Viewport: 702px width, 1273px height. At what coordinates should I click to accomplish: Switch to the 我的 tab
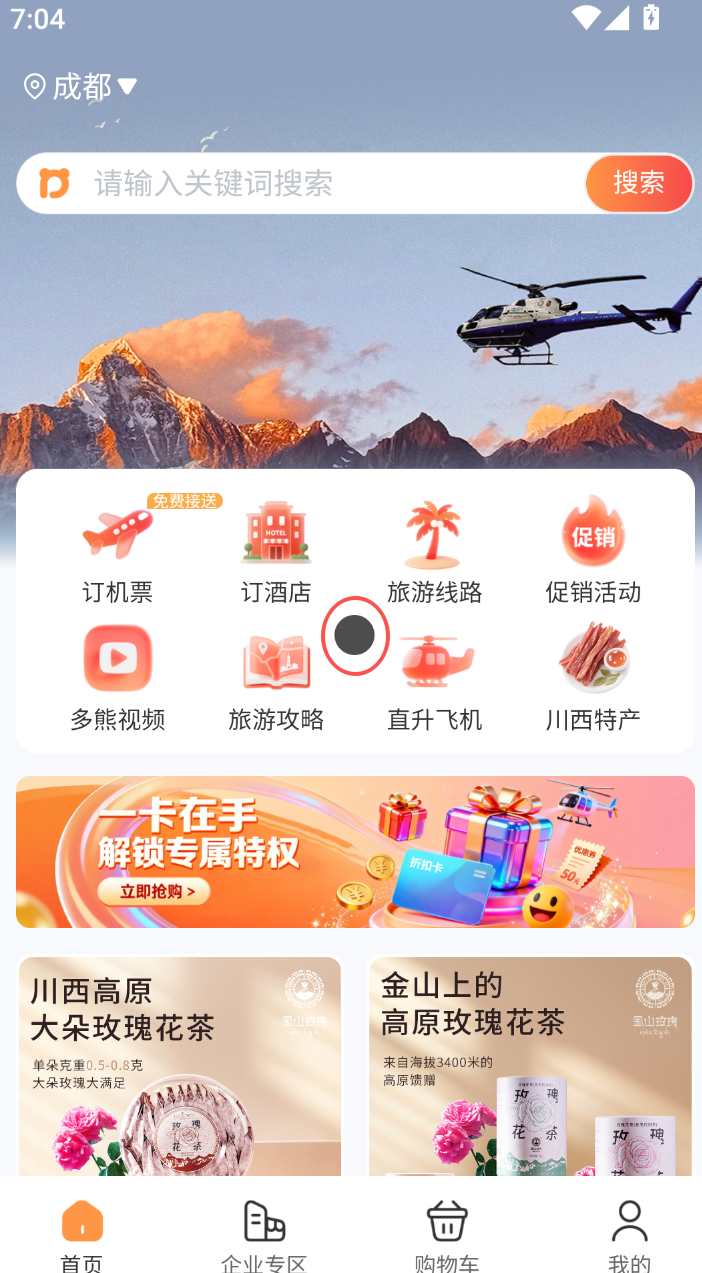click(x=629, y=1234)
